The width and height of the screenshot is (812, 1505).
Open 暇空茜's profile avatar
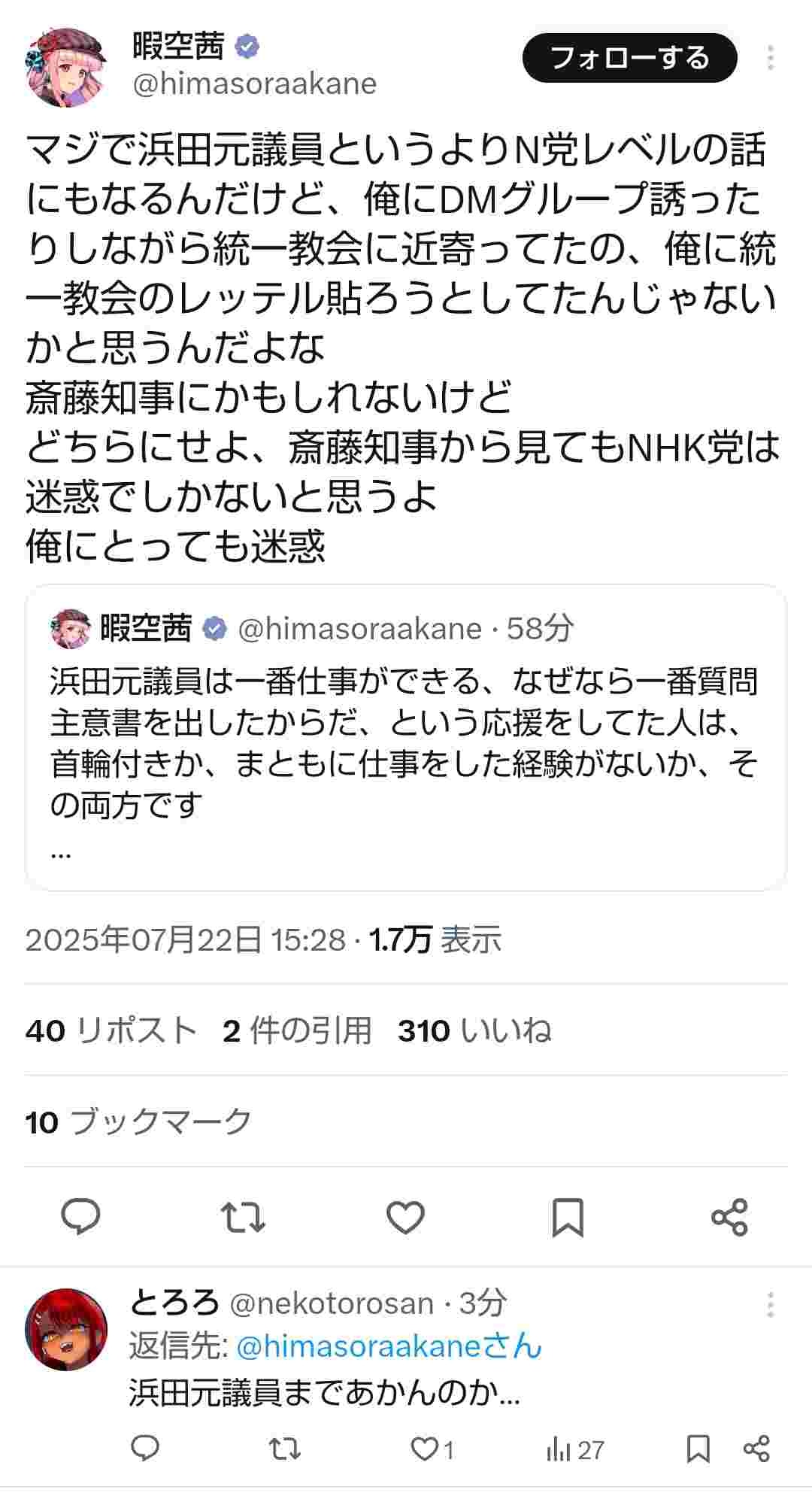click(65, 68)
